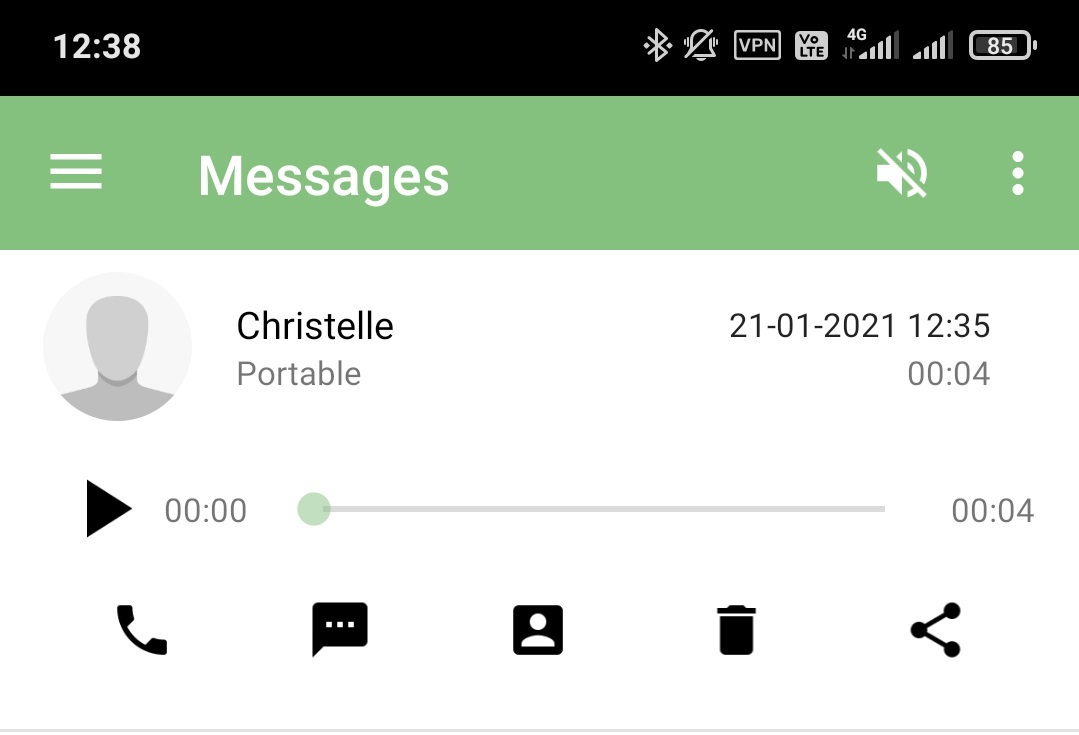
Task: Play Christelle's voicemail message
Action: point(108,509)
